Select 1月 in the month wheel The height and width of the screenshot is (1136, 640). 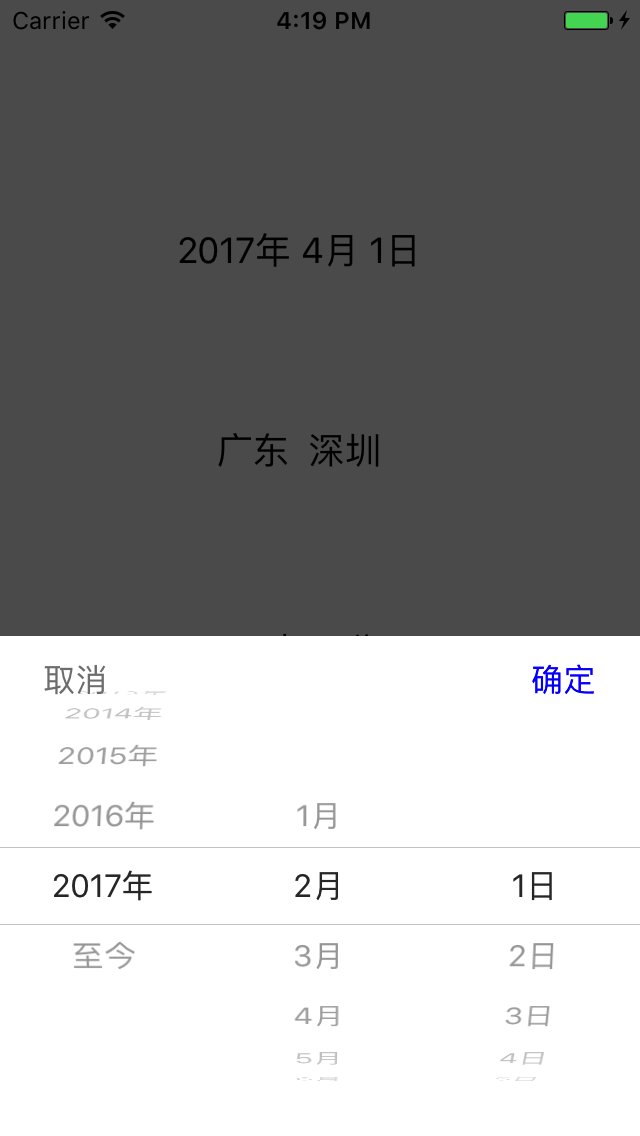pos(318,816)
